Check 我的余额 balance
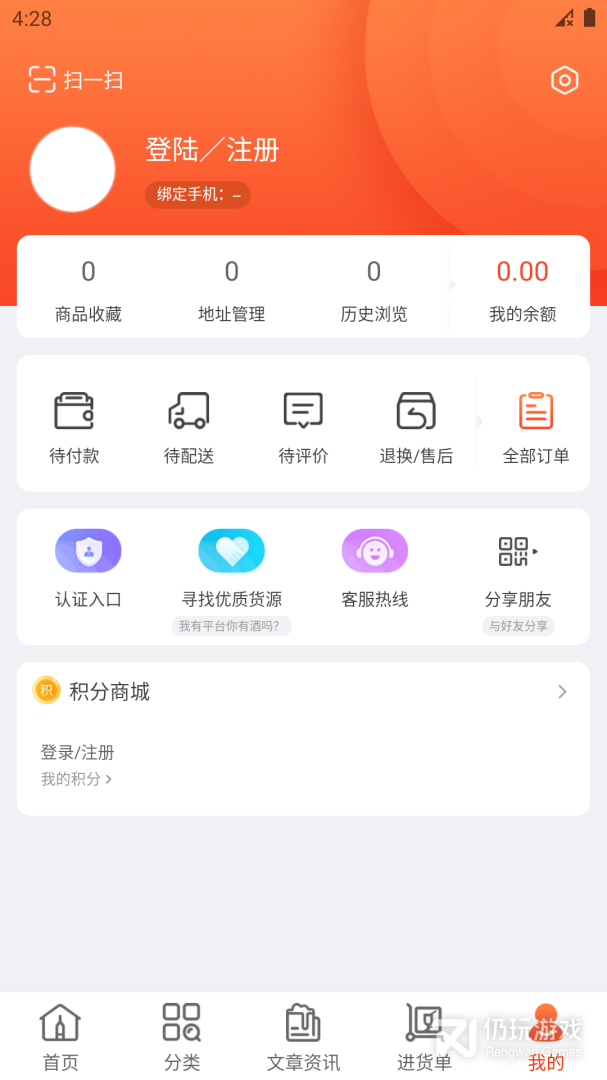This screenshot has height=1080, width=607. (x=522, y=290)
